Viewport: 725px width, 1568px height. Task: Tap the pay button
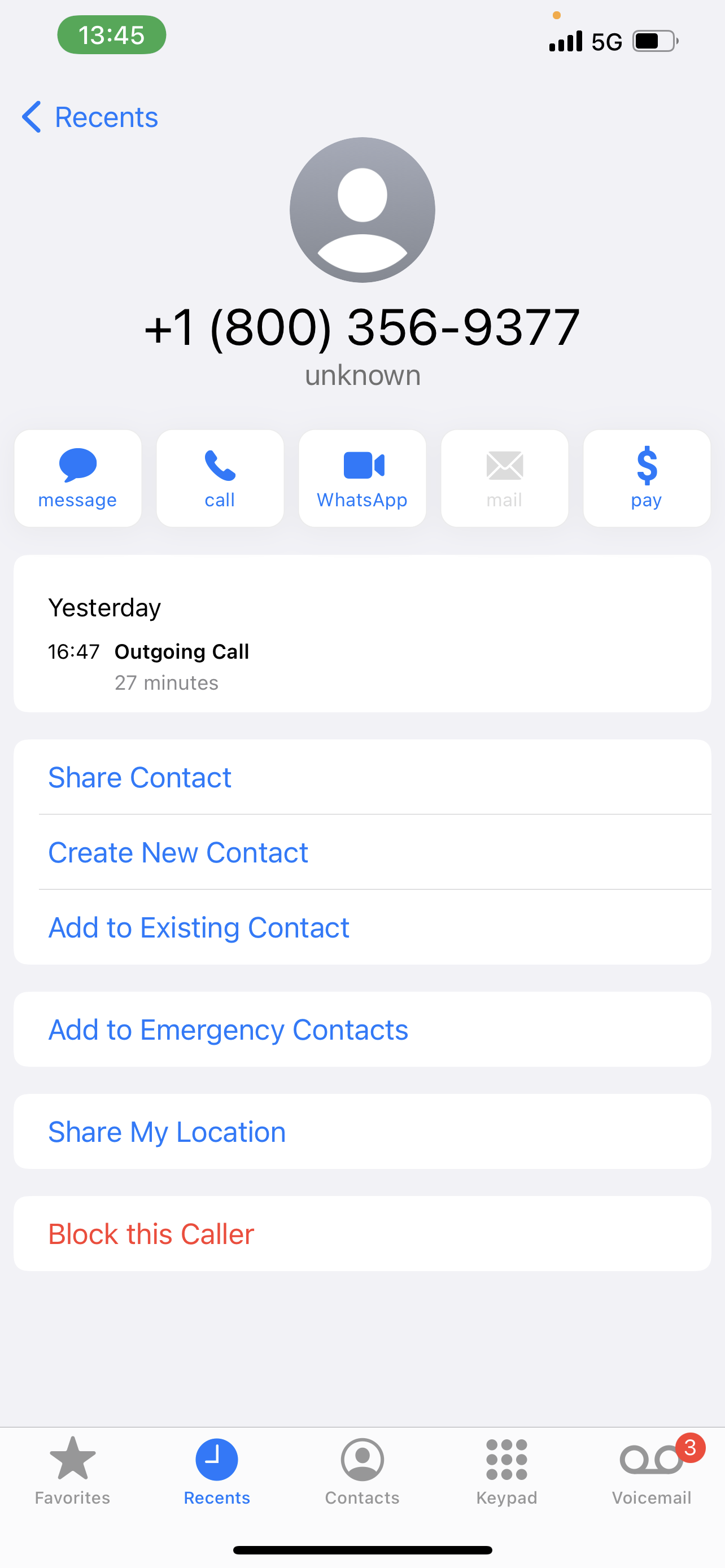pos(647,479)
